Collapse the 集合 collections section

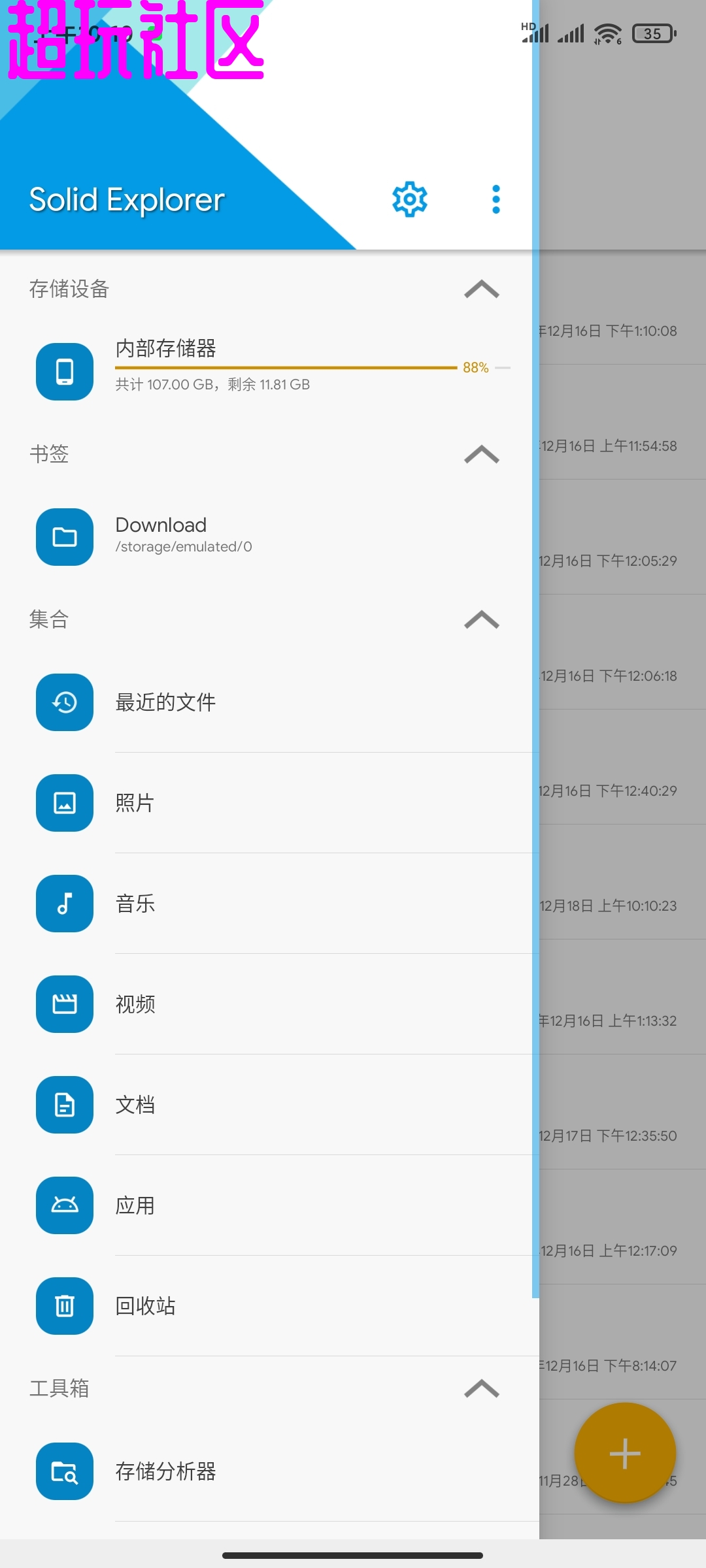point(481,619)
